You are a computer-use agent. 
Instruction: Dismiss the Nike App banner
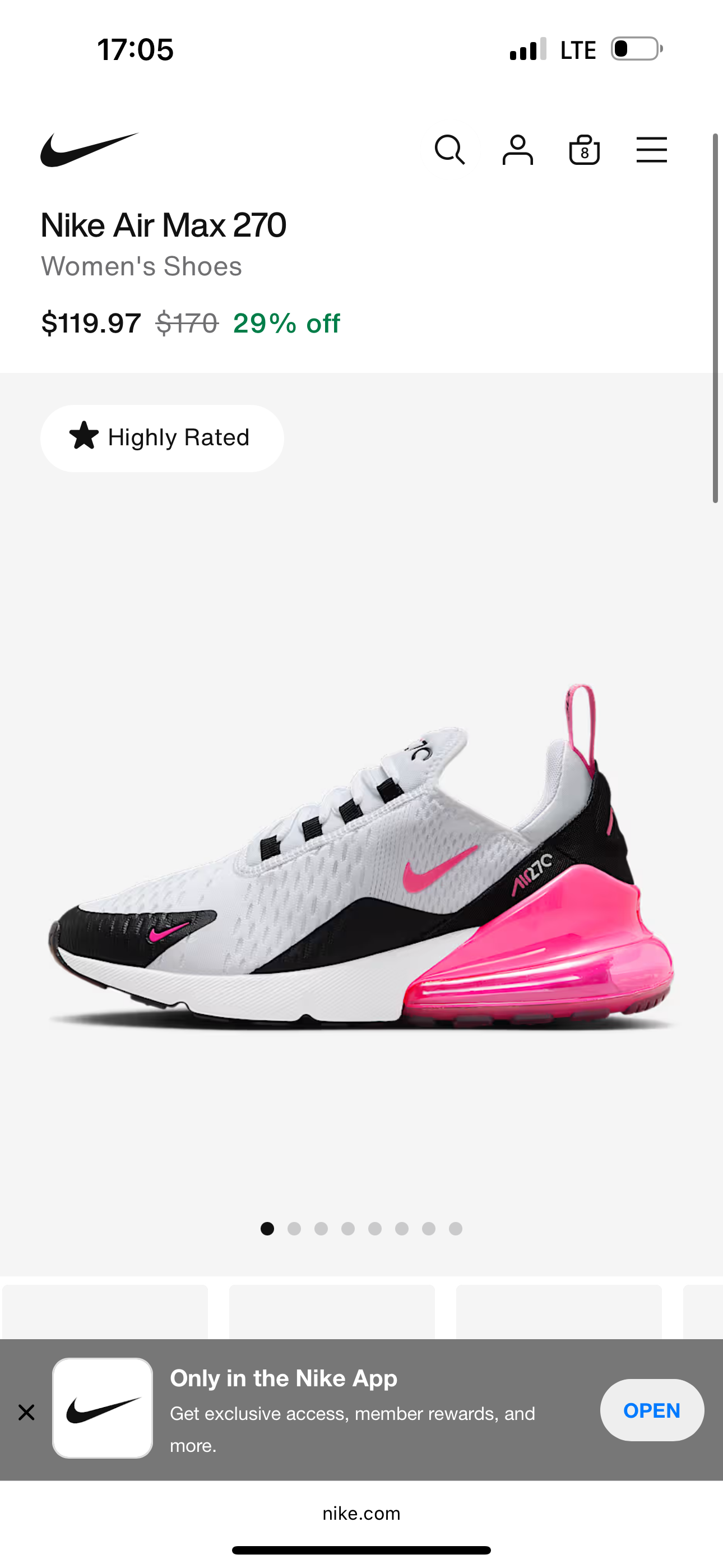coord(26,1412)
